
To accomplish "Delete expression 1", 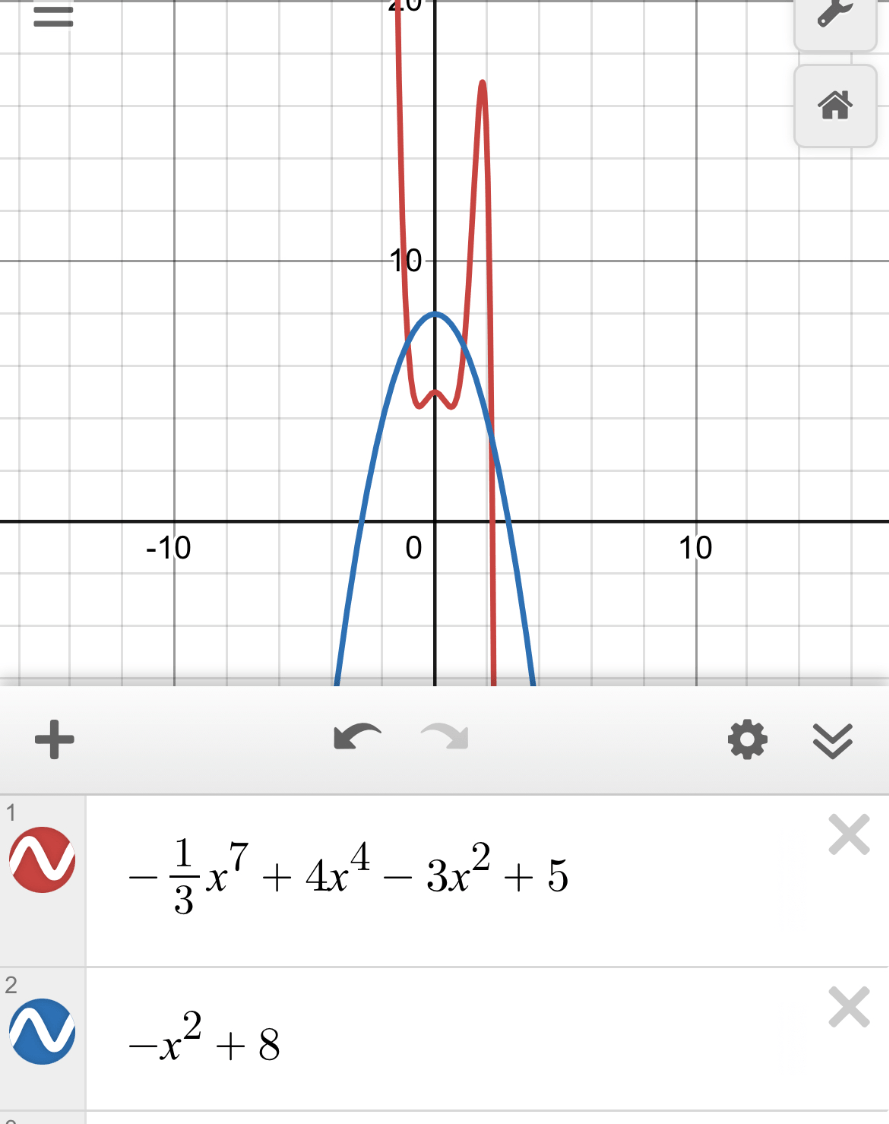I will click(x=849, y=836).
